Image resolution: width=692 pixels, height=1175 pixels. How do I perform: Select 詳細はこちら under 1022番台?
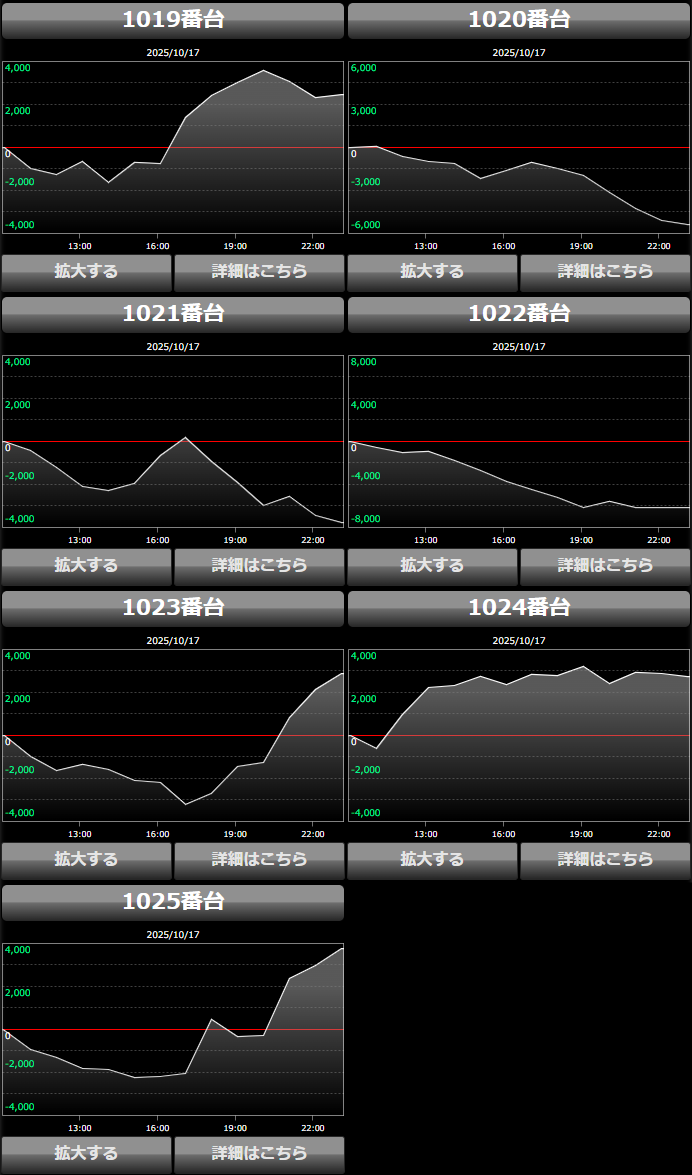[605, 565]
